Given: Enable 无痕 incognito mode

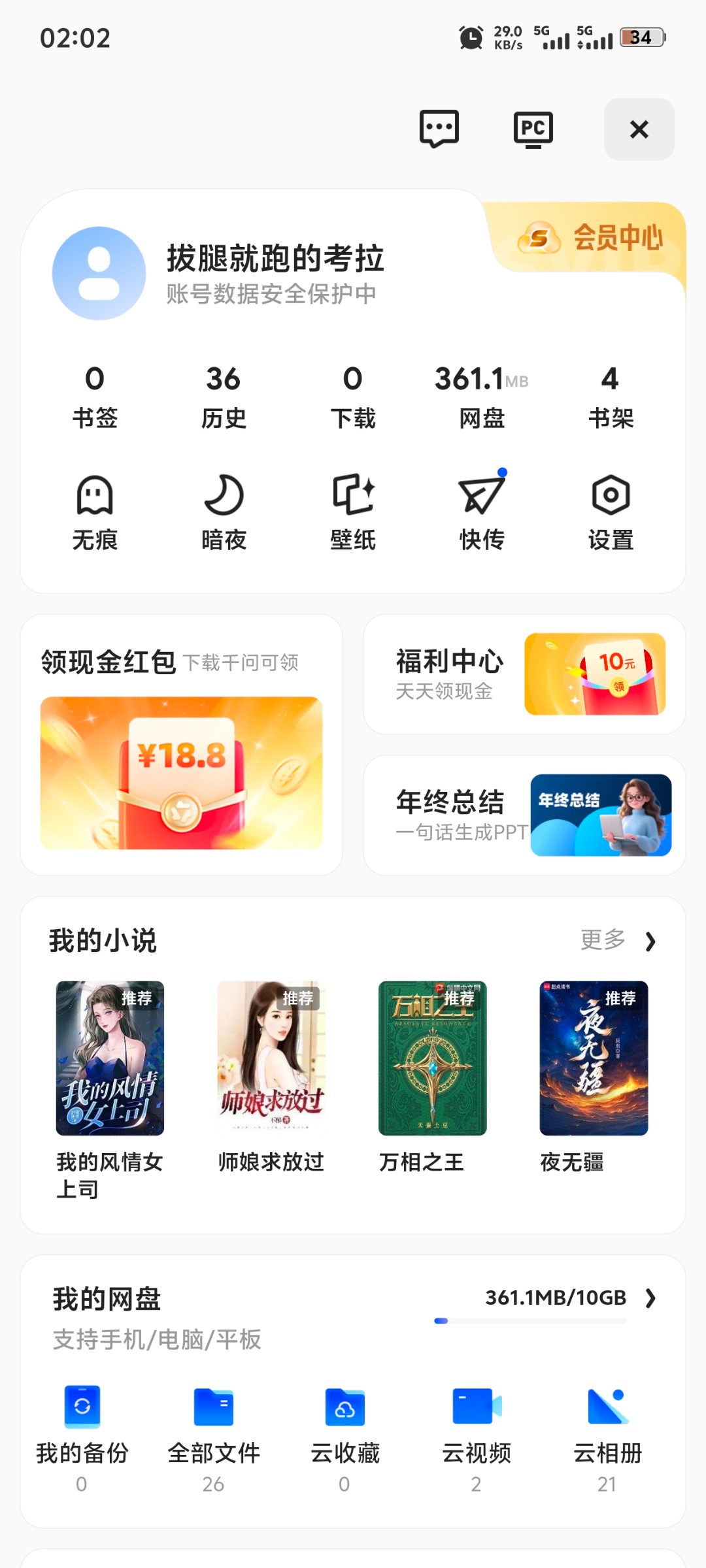Looking at the screenshot, I should [95, 512].
